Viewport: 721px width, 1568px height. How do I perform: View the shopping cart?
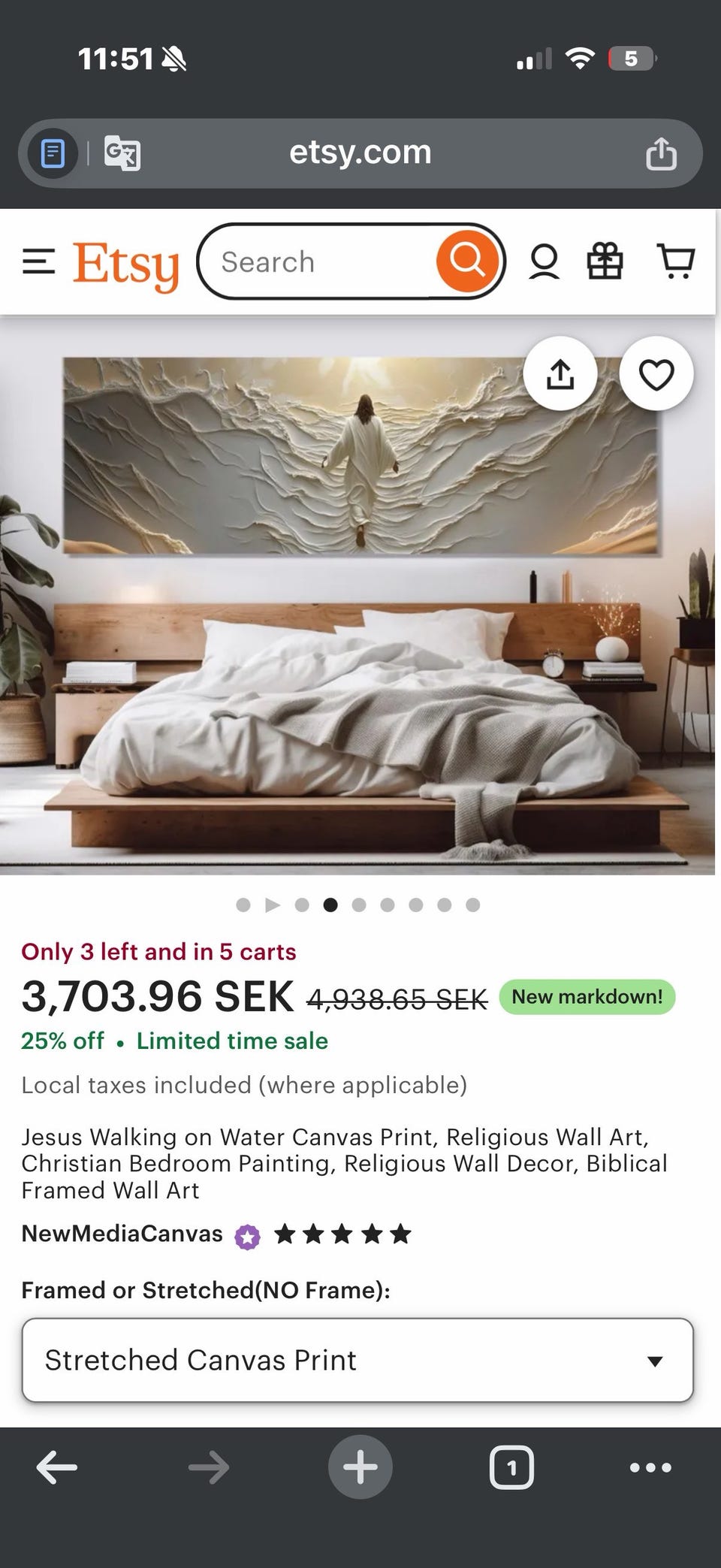coord(675,261)
